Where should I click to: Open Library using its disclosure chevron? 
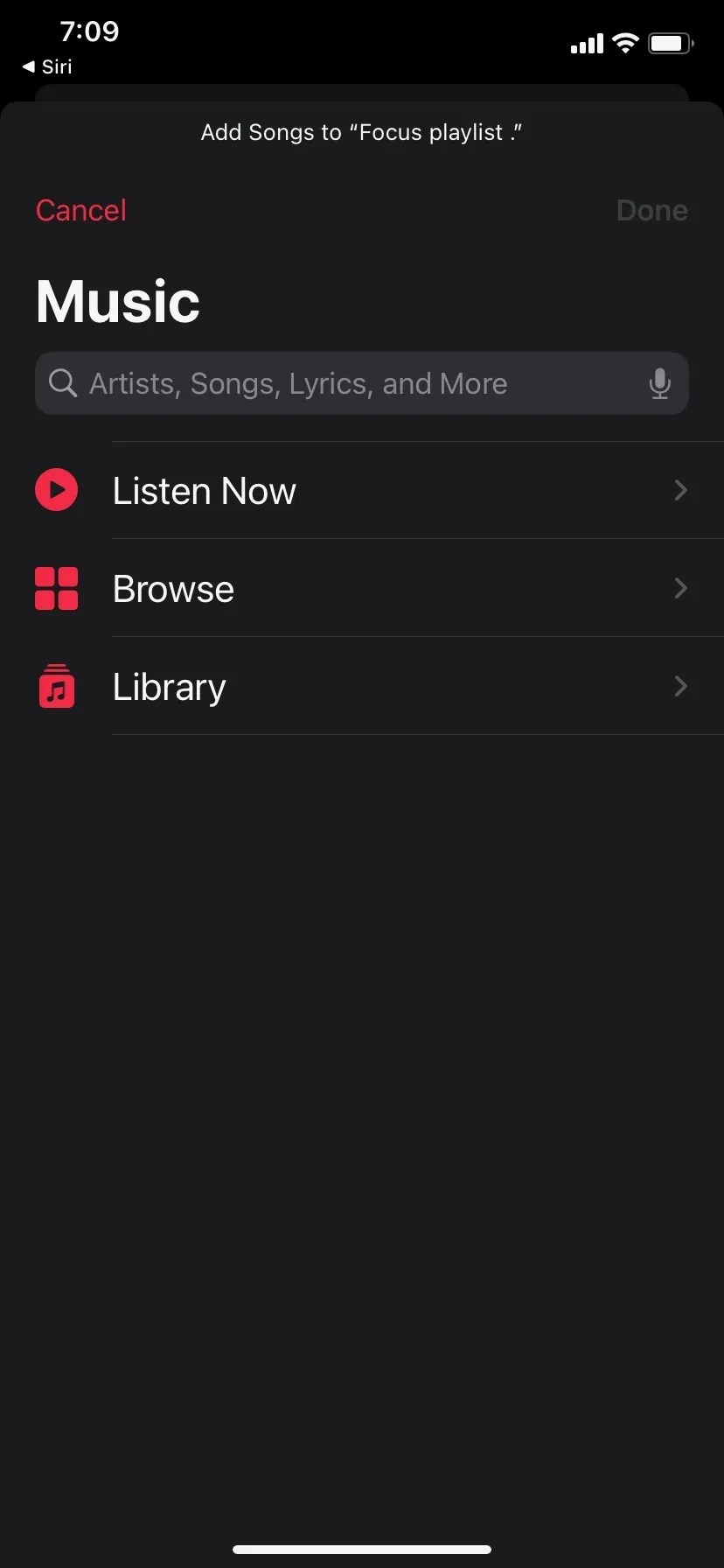(x=680, y=686)
